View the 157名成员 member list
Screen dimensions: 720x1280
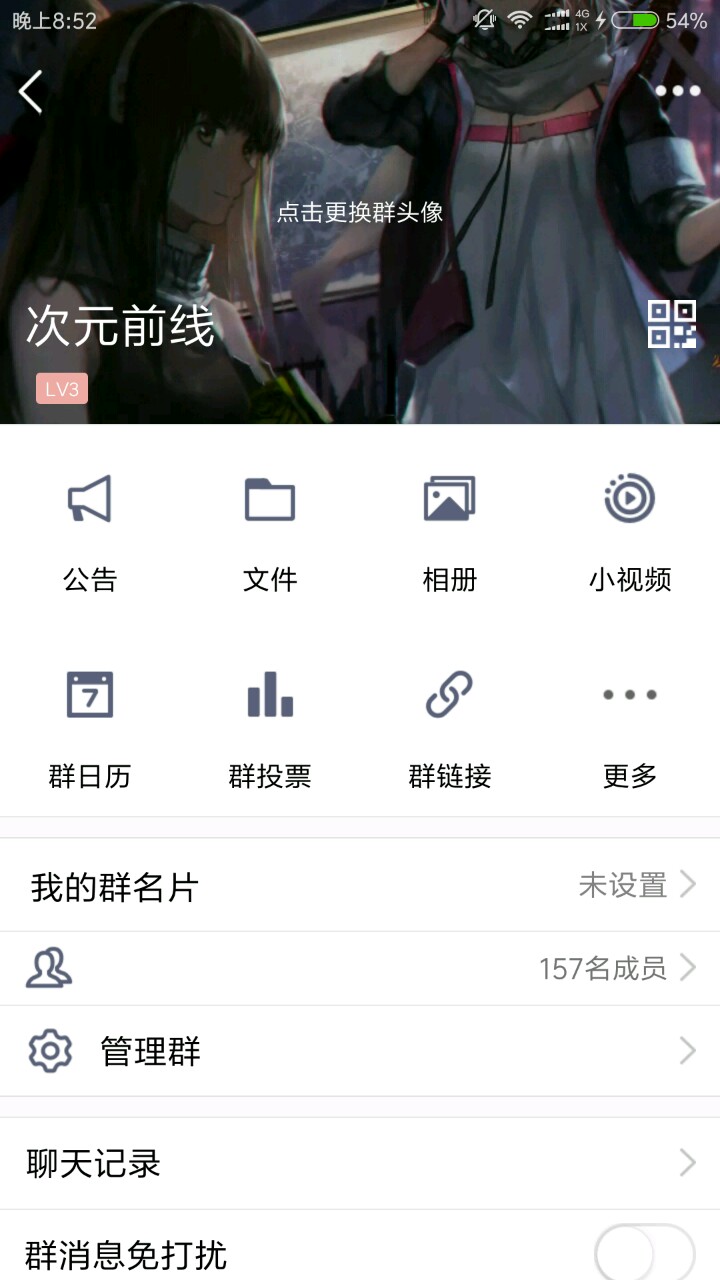tap(360, 968)
